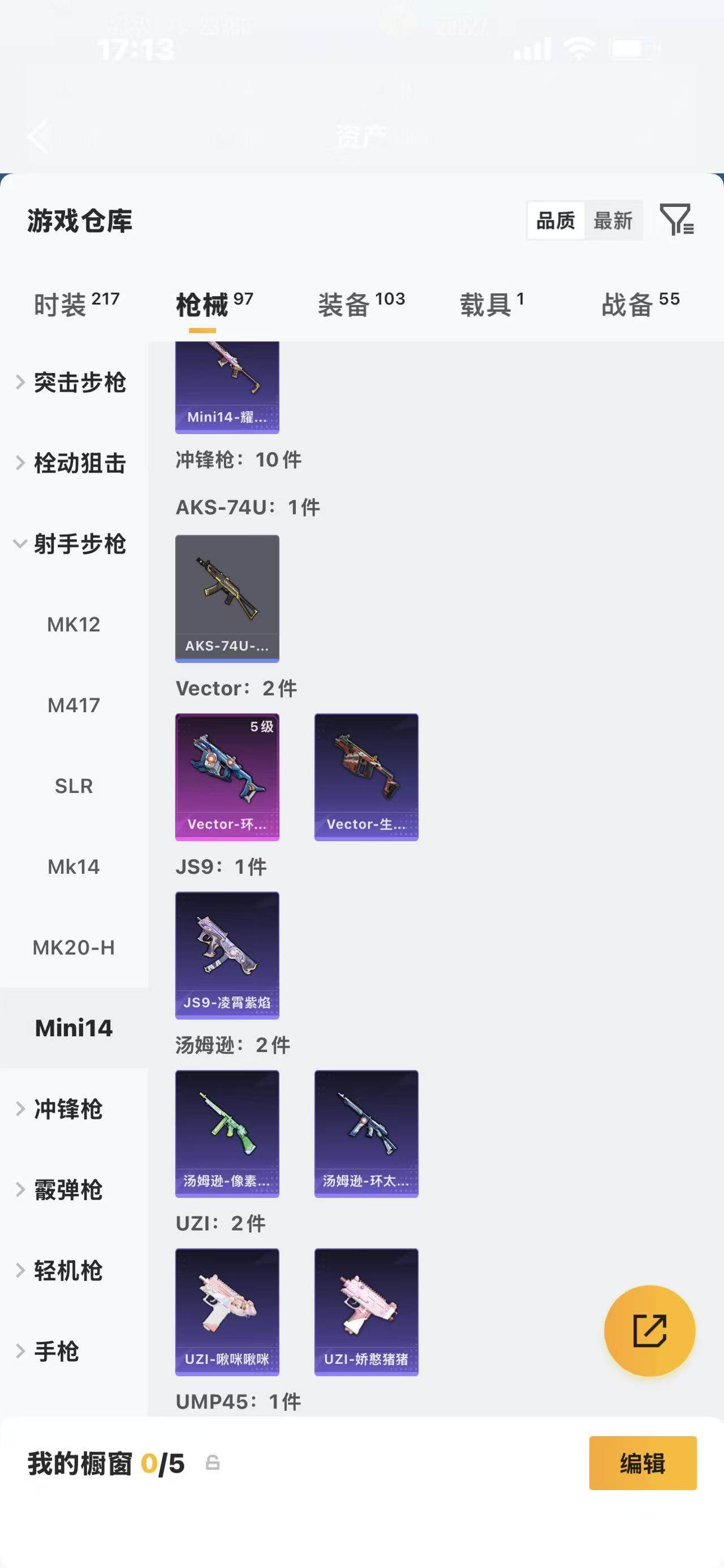Tap the yellow share floating button

649,1331
